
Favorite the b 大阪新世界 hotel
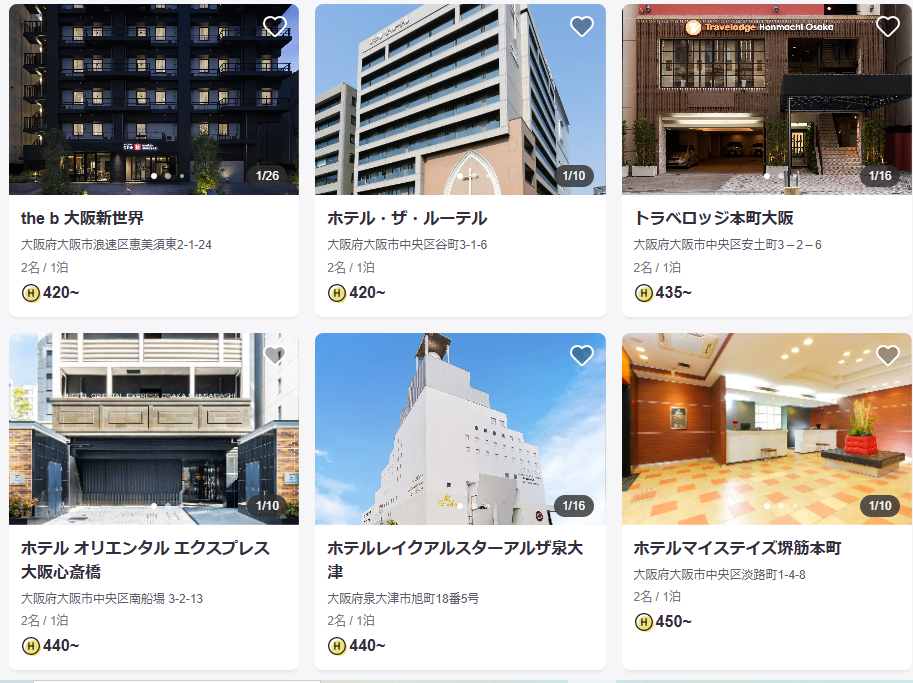click(275, 27)
